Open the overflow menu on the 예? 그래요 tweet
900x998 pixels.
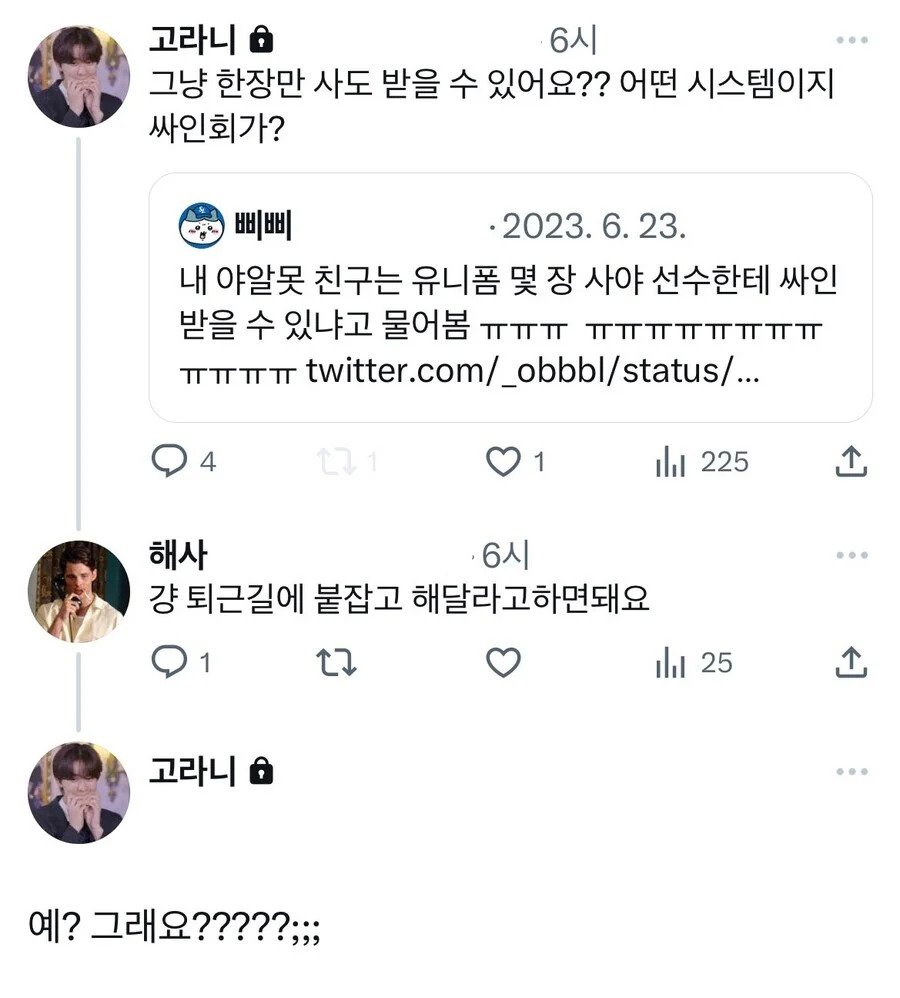(x=851, y=772)
